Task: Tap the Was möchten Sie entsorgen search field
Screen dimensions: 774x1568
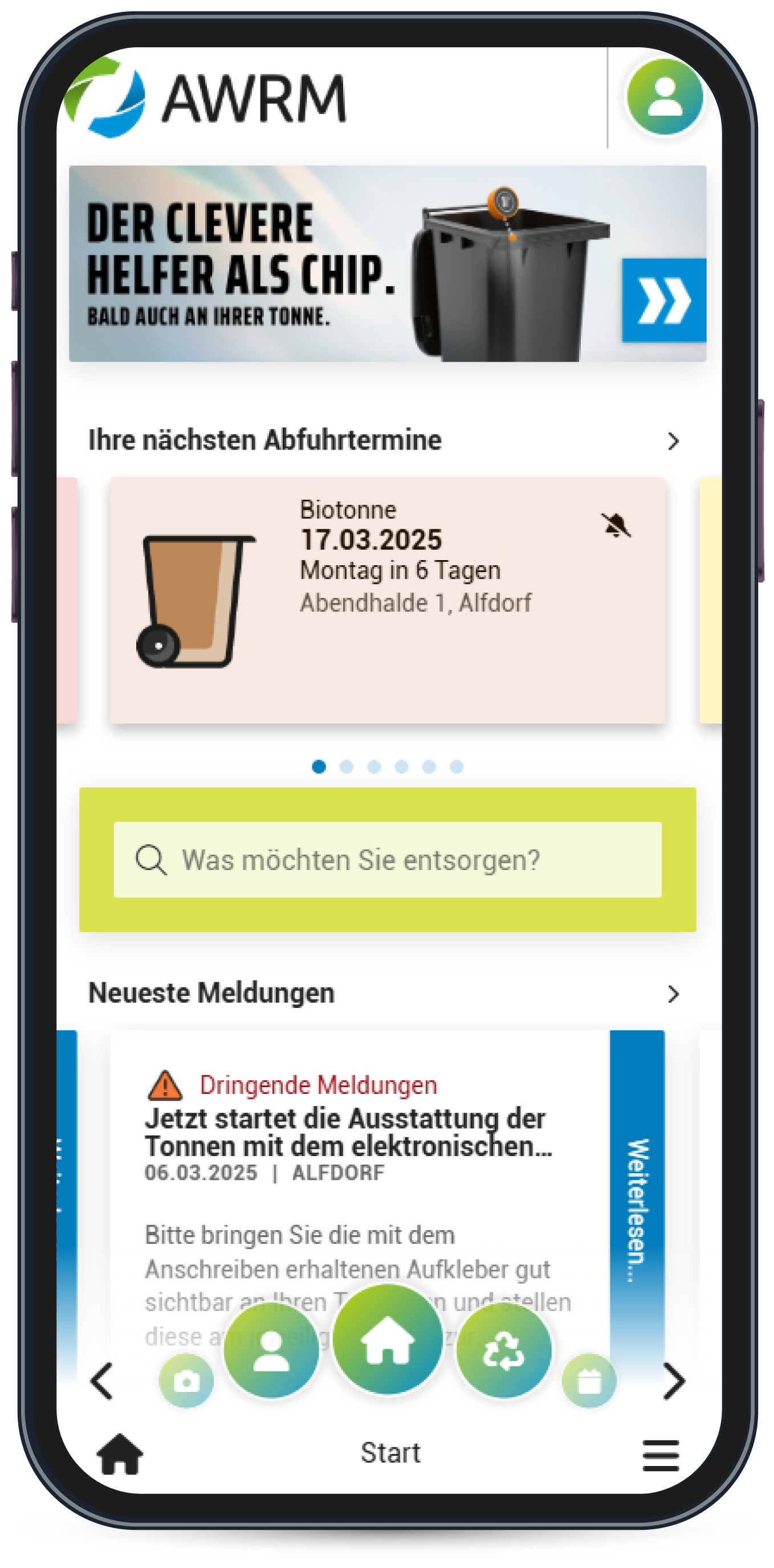Action: tap(388, 859)
